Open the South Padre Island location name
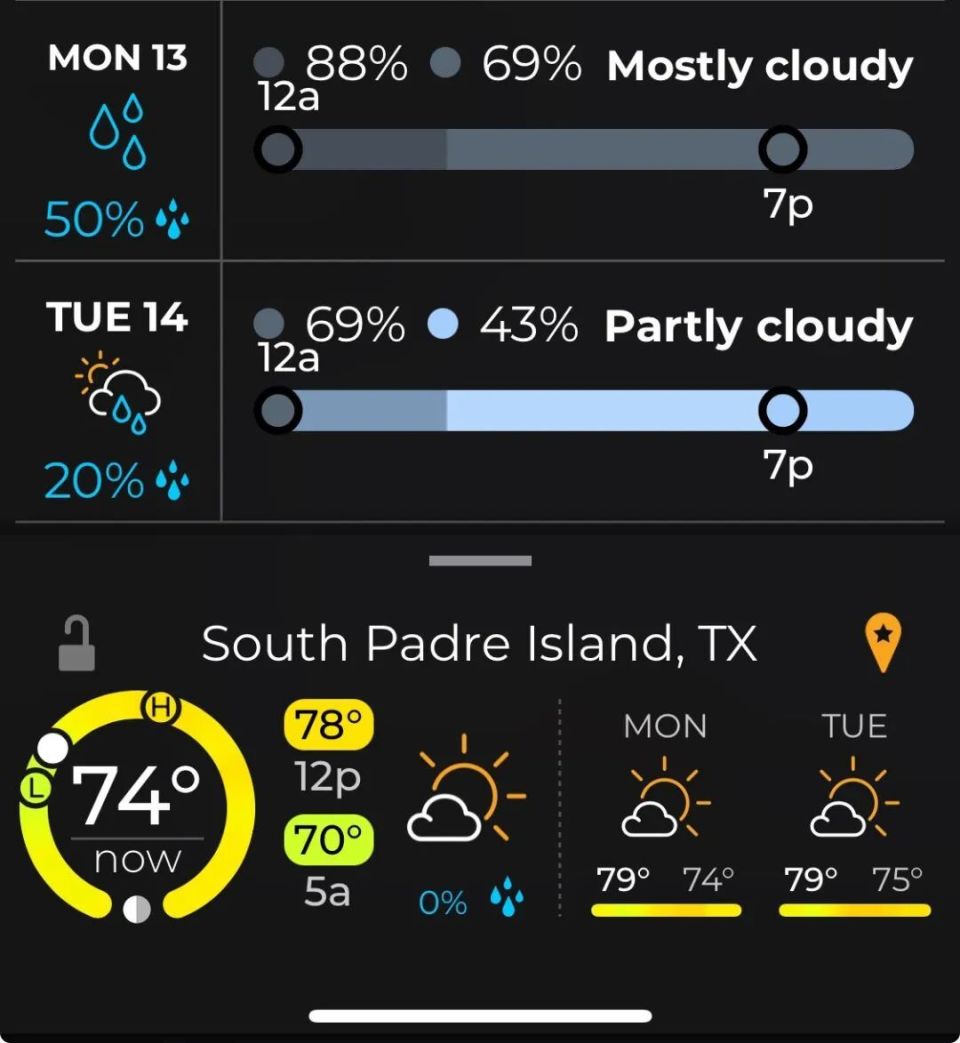The image size is (960, 1043). coord(479,644)
